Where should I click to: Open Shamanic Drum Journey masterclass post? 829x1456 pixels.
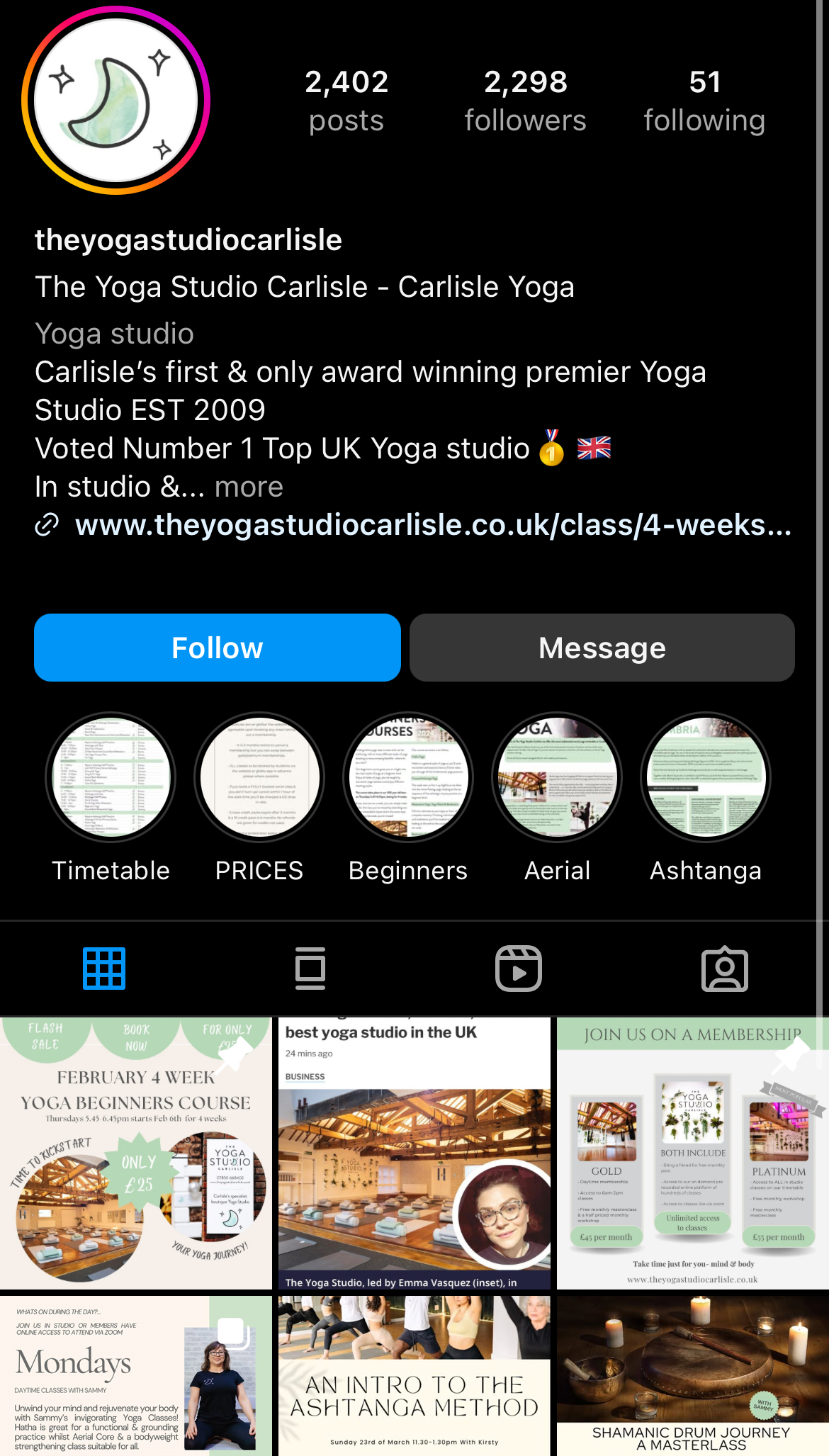tap(692, 1376)
